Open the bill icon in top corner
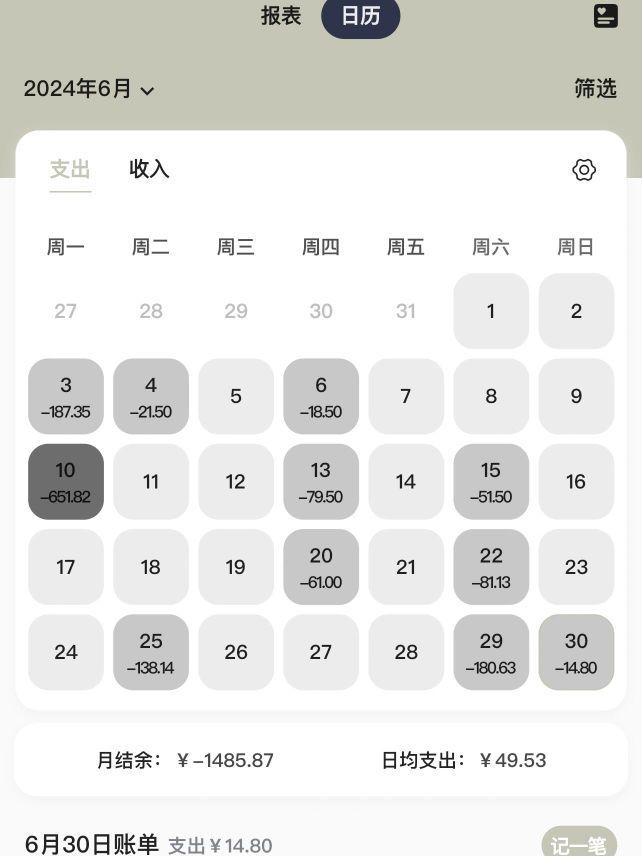Image resolution: width=642 pixels, height=856 pixels. coord(605,16)
